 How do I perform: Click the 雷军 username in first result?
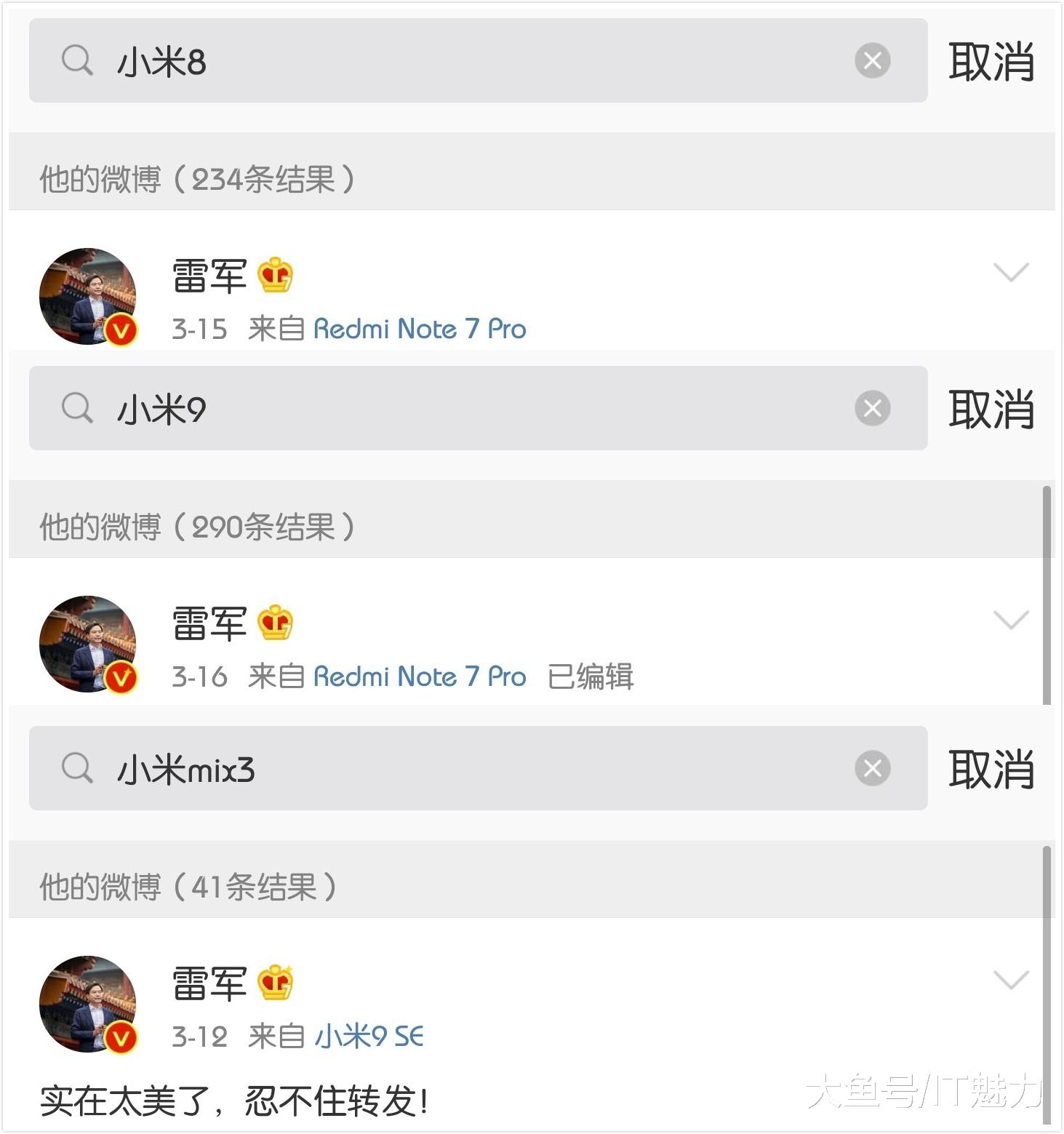[x=210, y=275]
